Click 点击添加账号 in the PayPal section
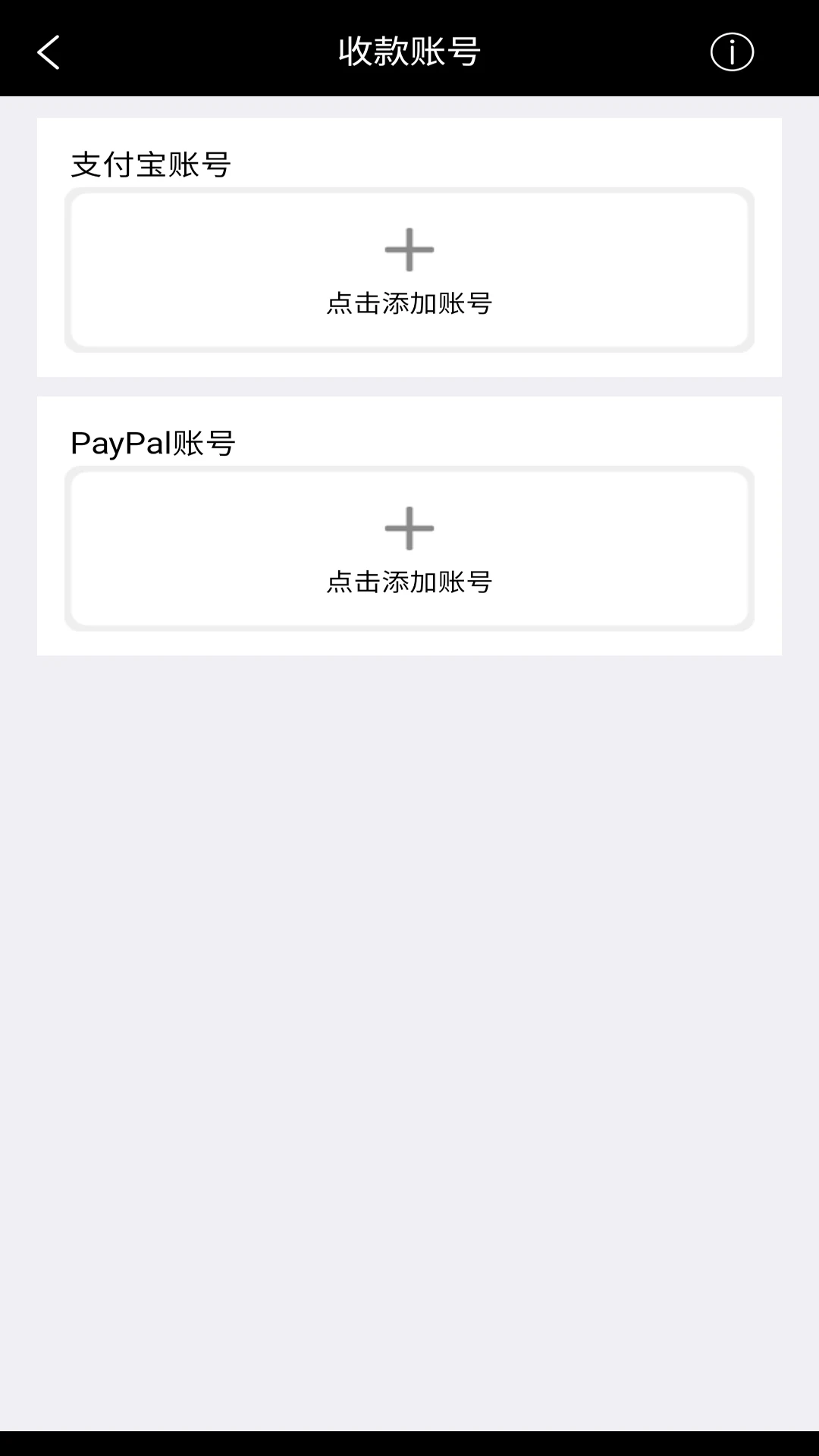The width and height of the screenshot is (819, 1456). pyautogui.click(x=409, y=582)
